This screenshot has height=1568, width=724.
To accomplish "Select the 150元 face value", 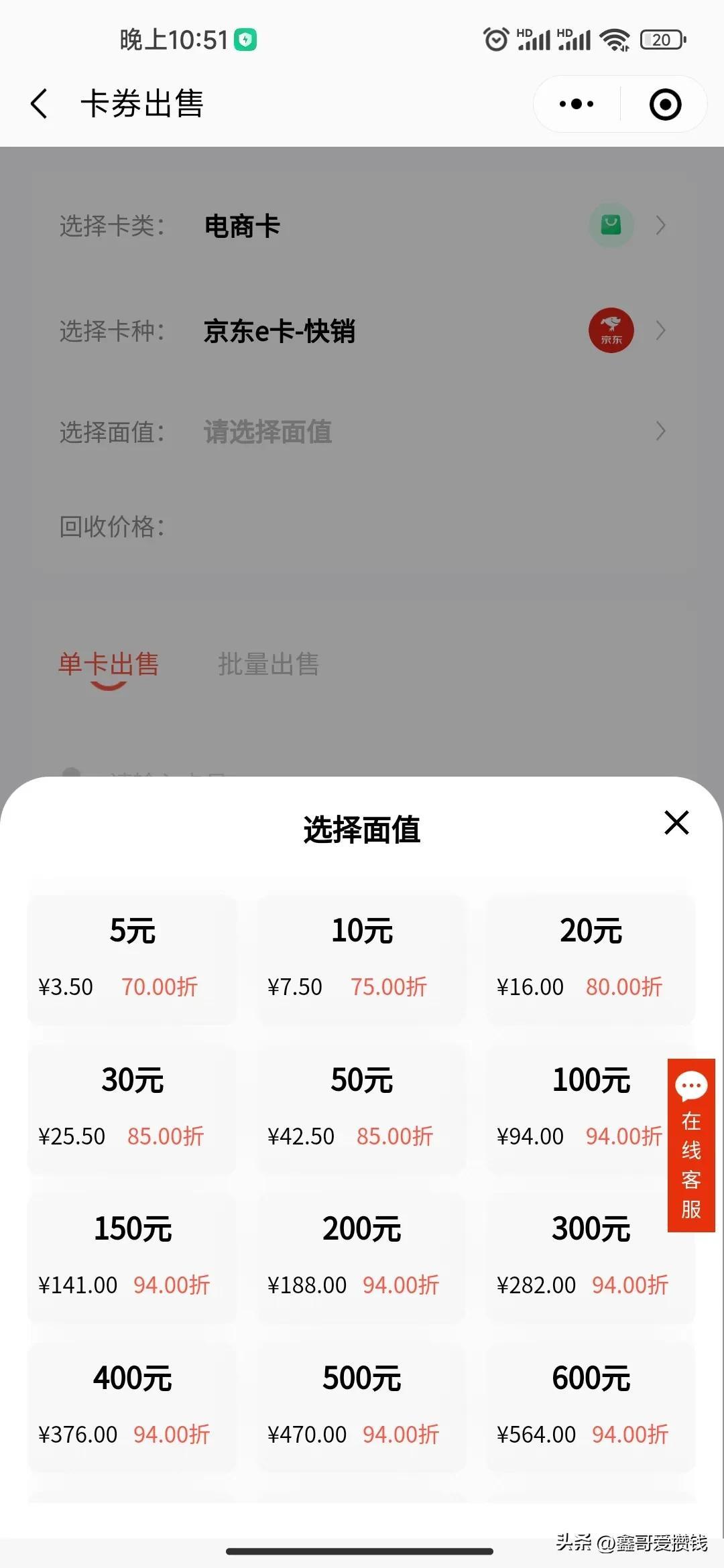I will [x=132, y=1257].
